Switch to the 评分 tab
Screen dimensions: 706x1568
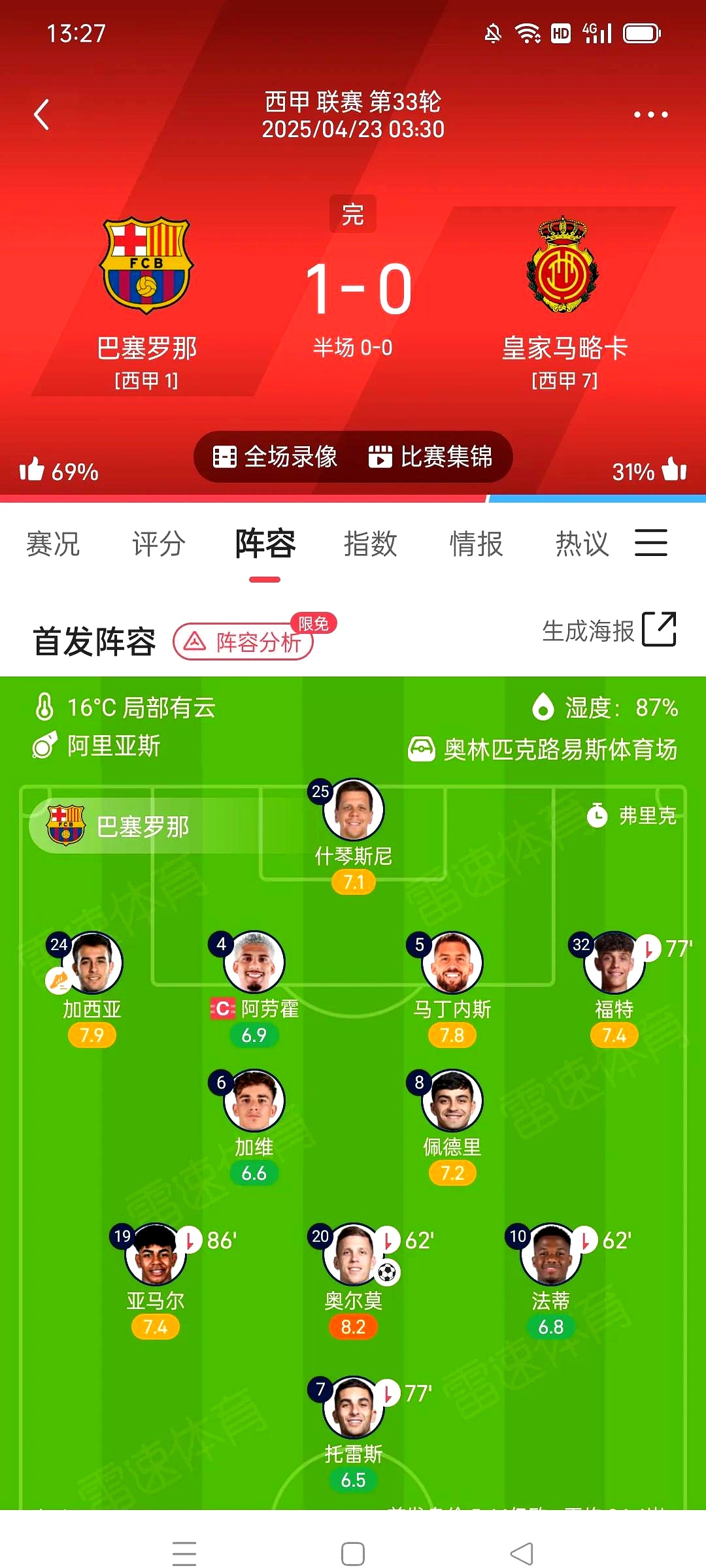click(159, 544)
